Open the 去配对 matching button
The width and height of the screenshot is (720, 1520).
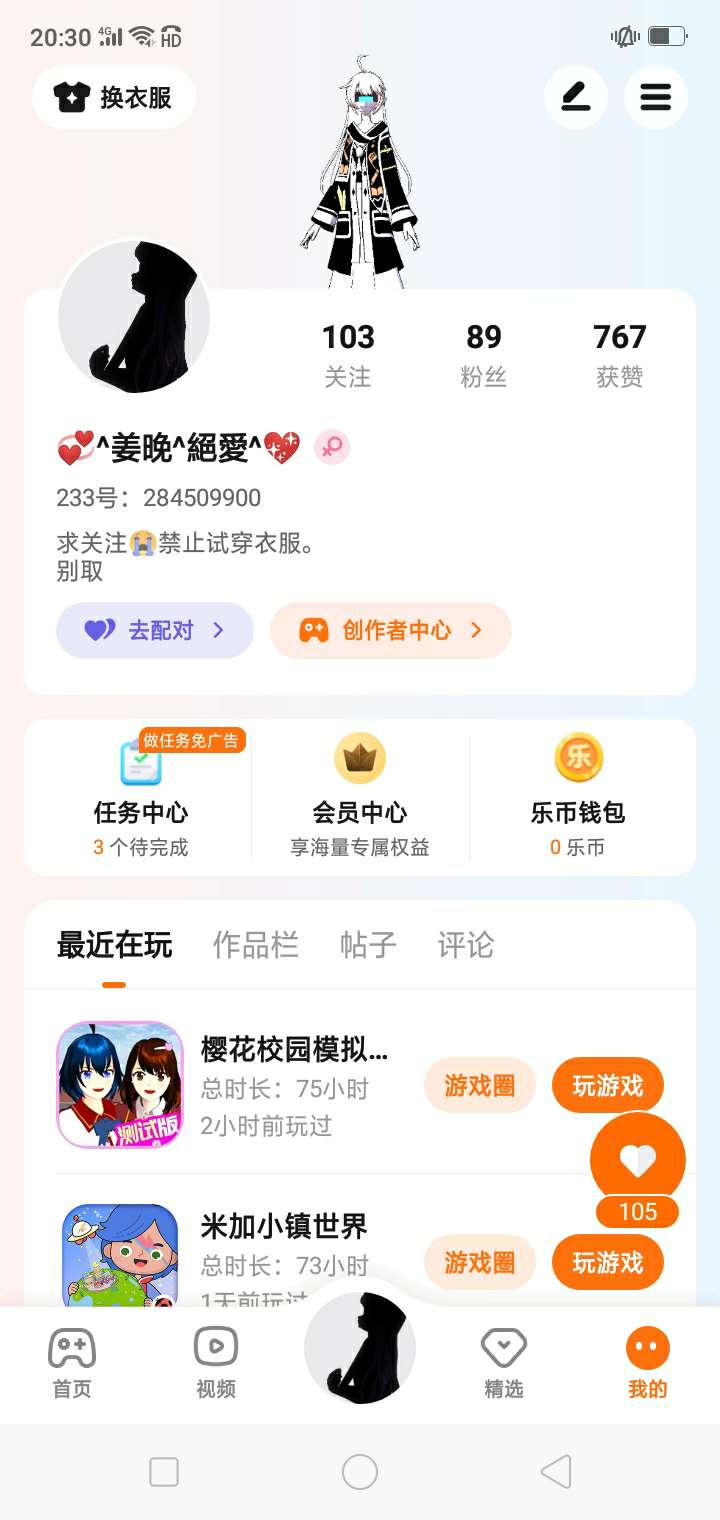point(155,630)
